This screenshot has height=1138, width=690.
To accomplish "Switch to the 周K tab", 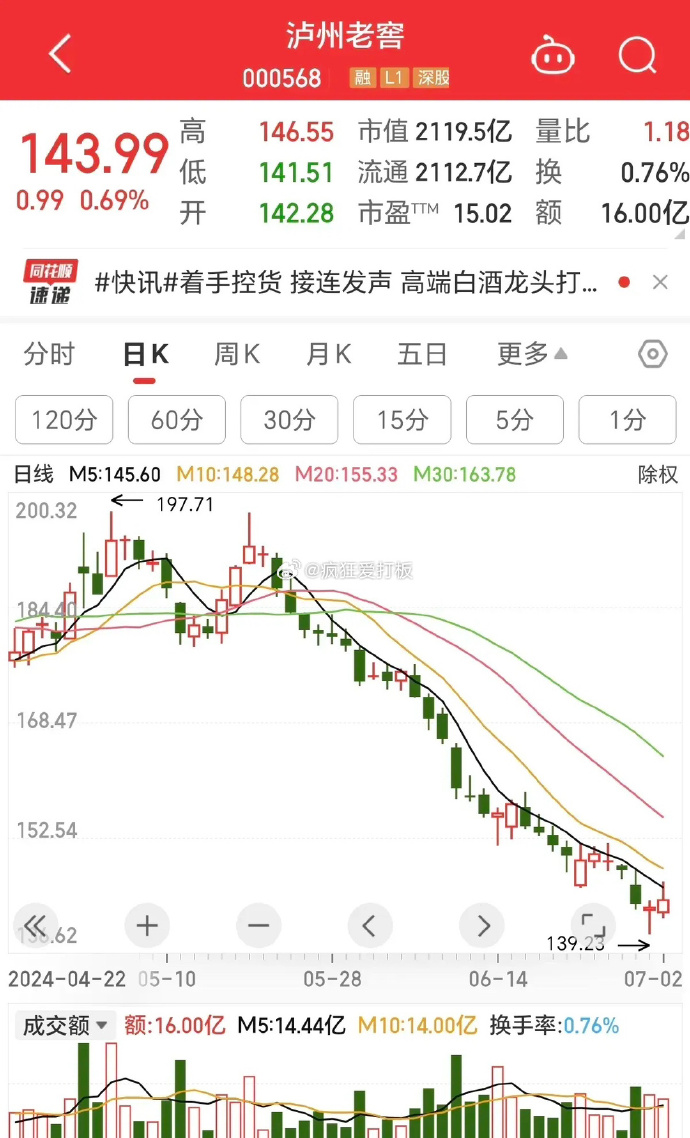I will pyautogui.click(x=237, y=354).
